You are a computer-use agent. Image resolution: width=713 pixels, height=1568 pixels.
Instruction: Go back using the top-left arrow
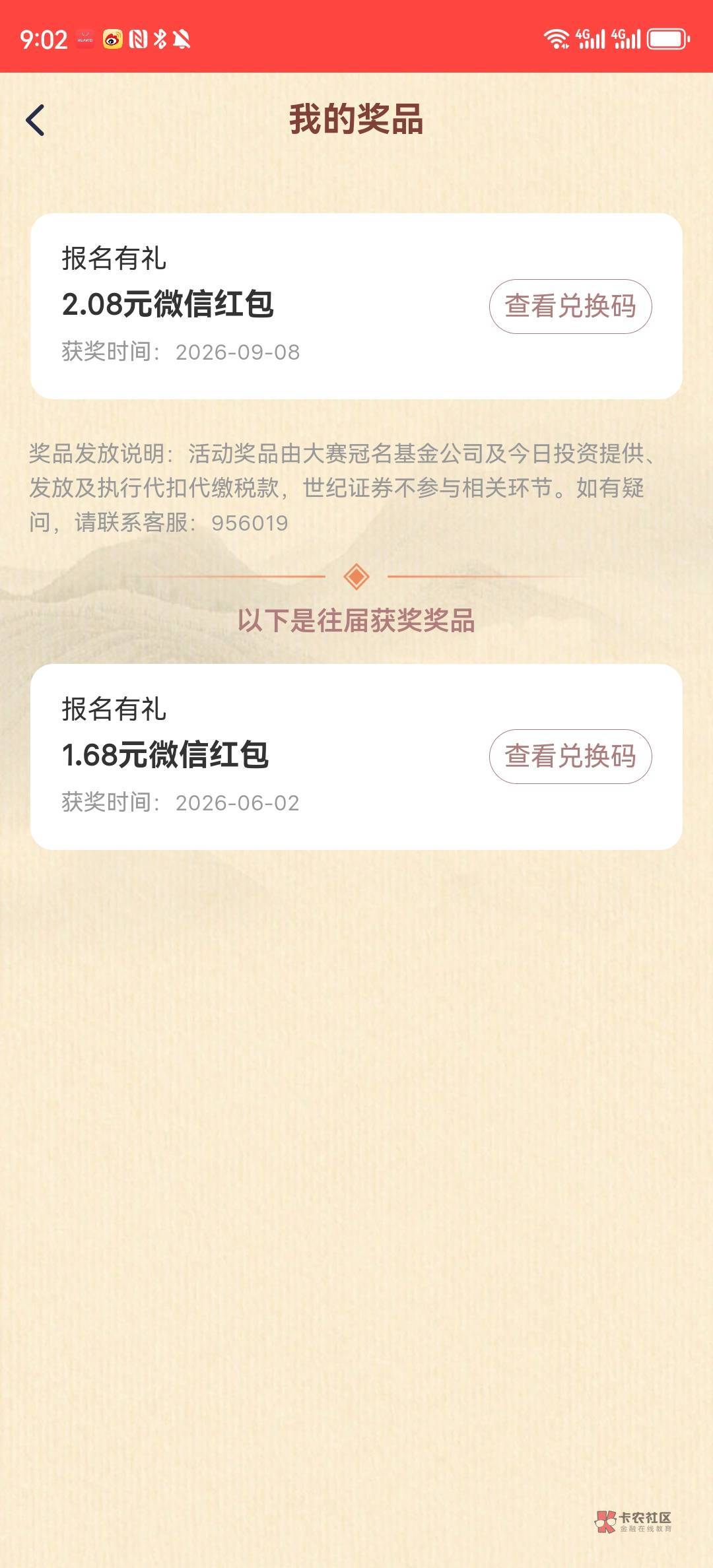click(x=35, y=120)
